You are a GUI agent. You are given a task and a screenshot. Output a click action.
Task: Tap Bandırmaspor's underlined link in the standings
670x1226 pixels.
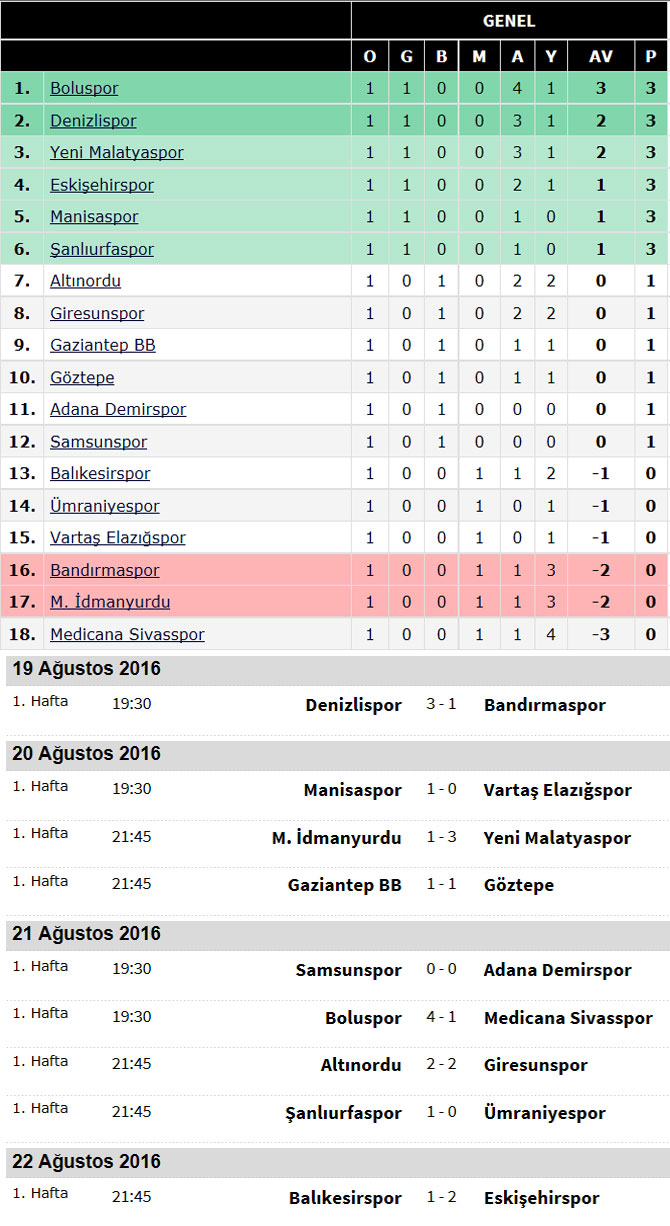pos(105,571)
